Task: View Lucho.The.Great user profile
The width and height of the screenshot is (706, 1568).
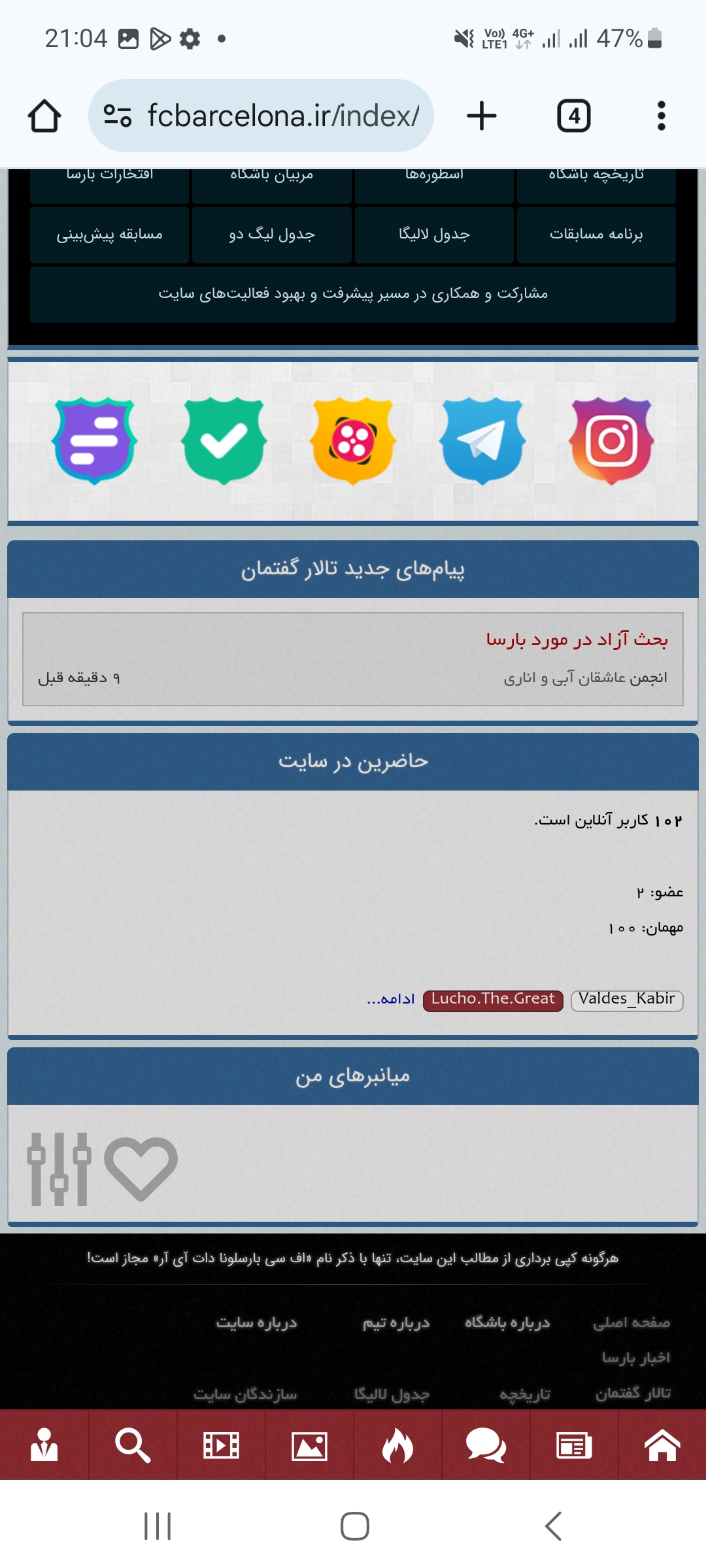Action: point(493,1000)
